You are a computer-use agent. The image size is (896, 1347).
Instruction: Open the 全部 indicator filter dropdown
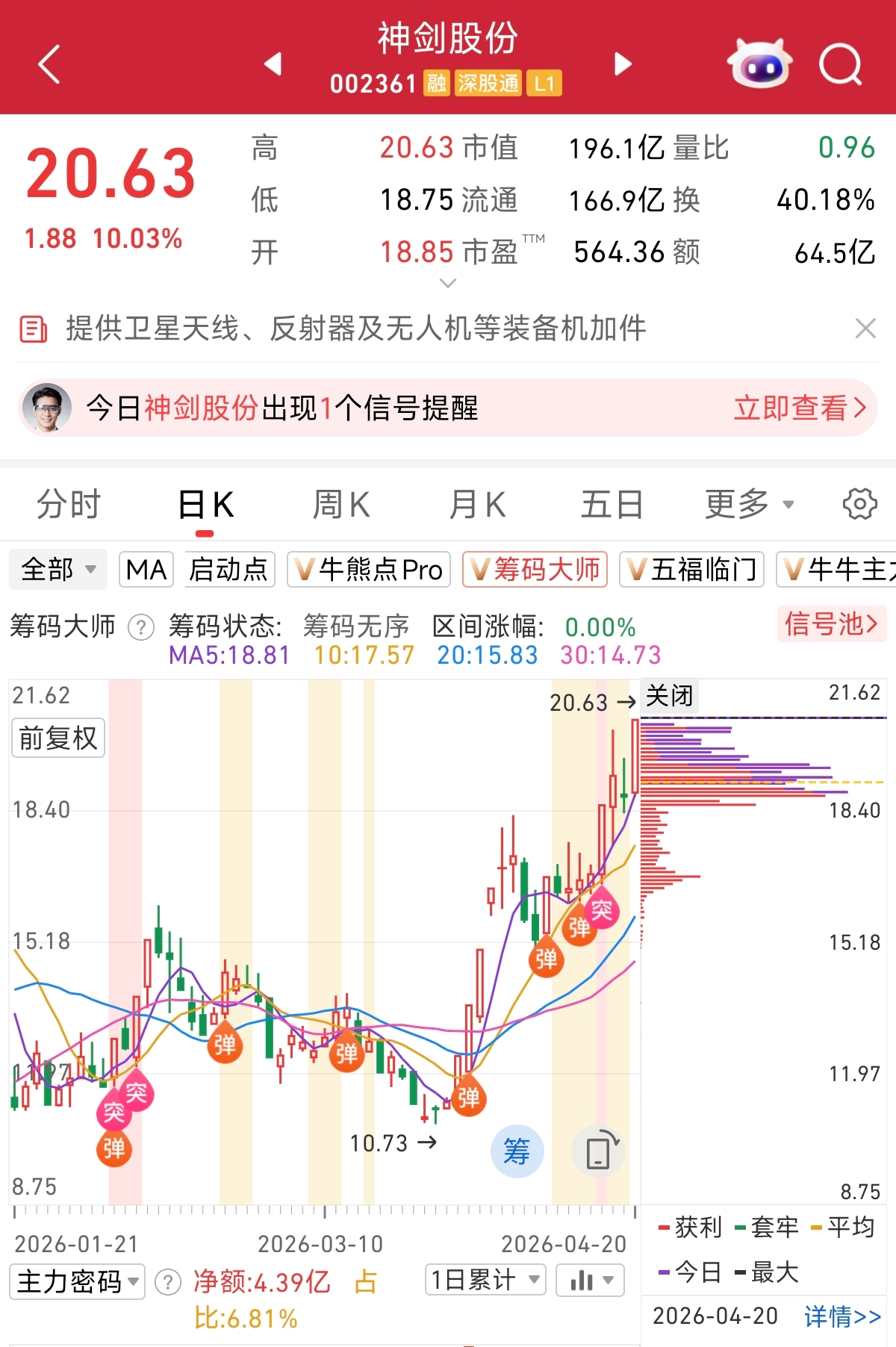[58, 570]
